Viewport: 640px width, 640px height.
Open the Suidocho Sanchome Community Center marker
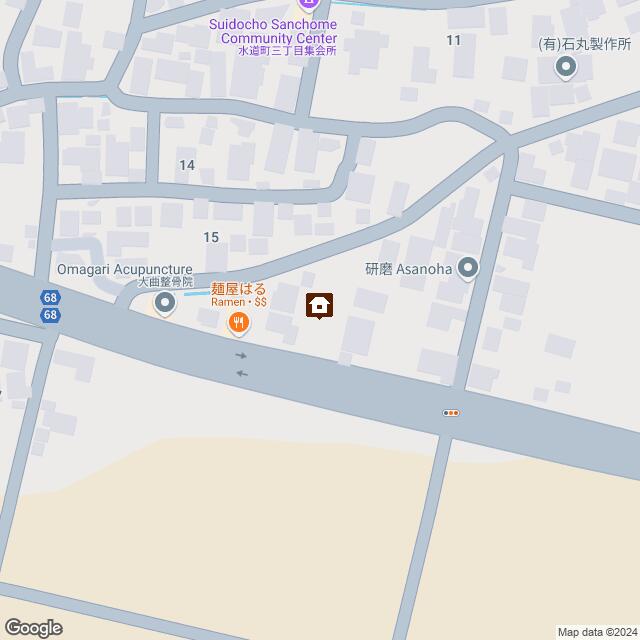pos(308,4)
